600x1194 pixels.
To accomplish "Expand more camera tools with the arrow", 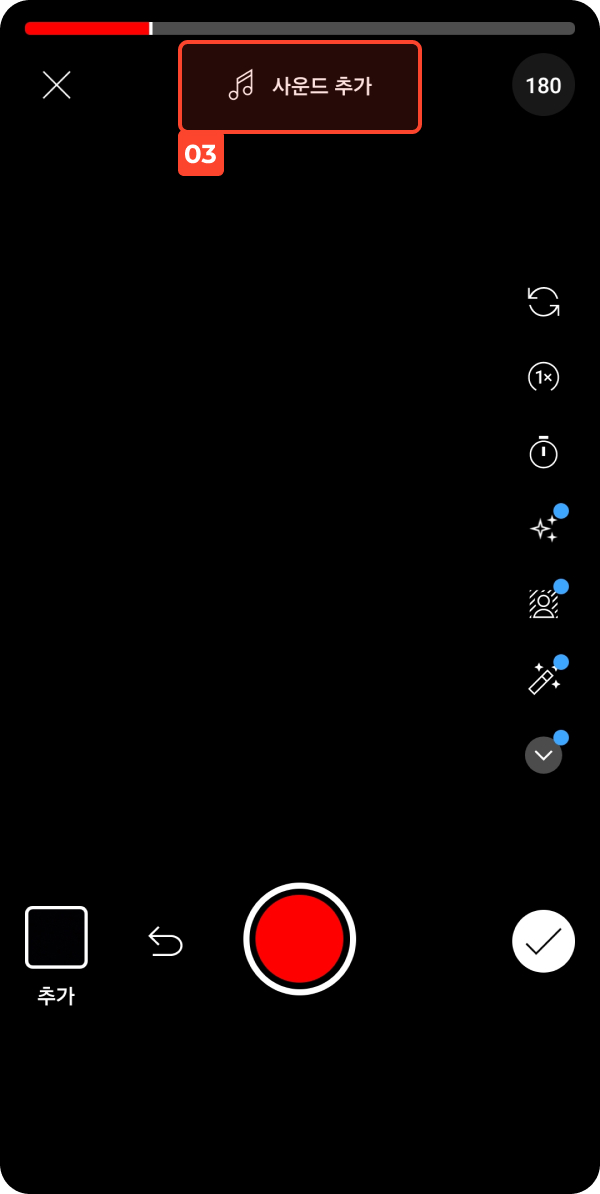I will coord(543,755).
